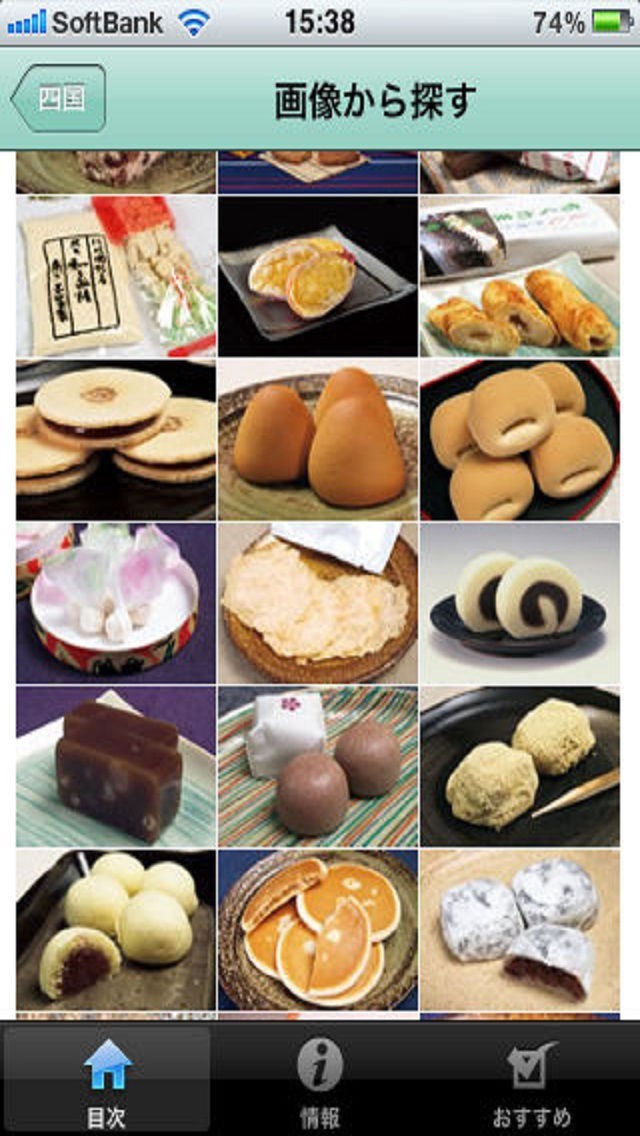Screen dimensions: 640x1136
Task: View the swirl roll cake sweets
Action: [x=520, y=603]
